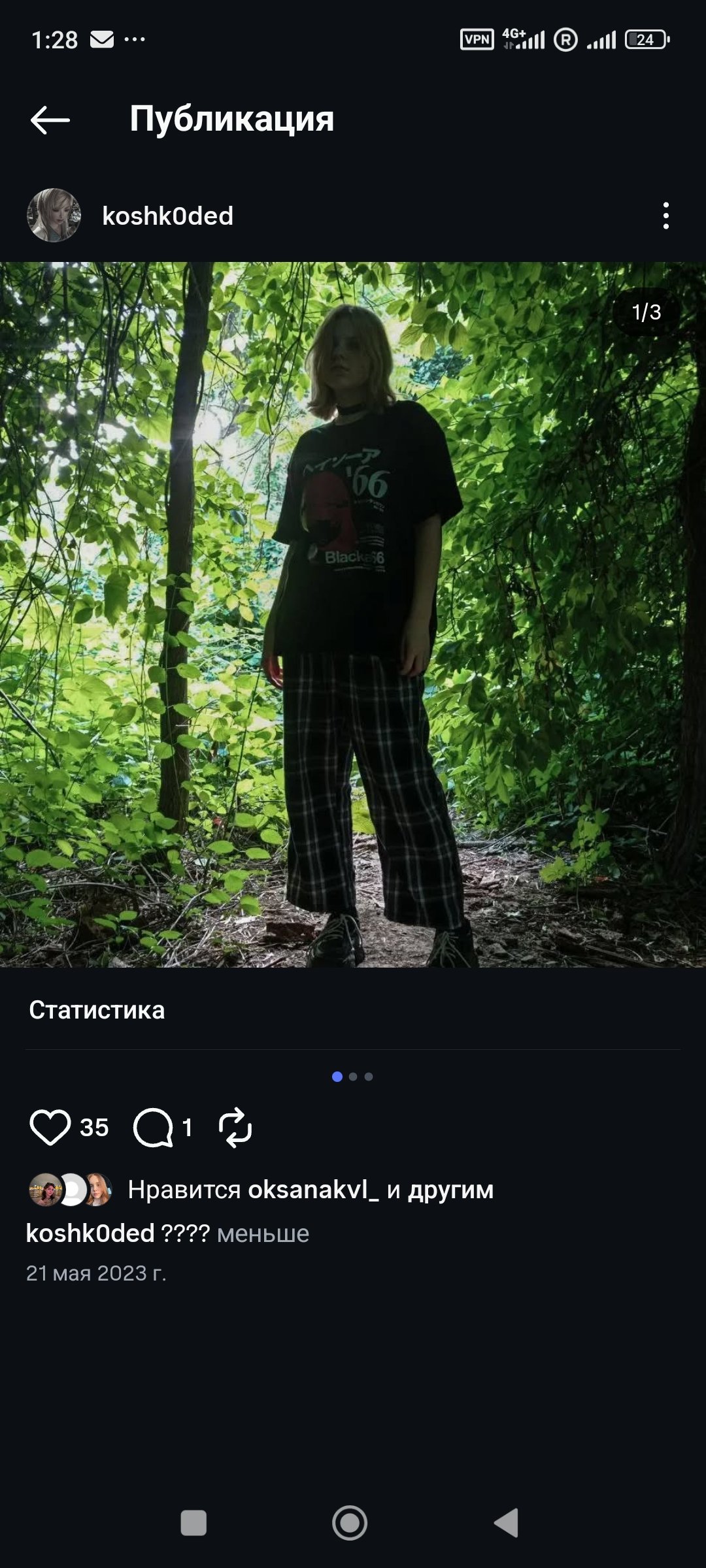
Task: Open the koshk0ded username in the header
Action: (167, 216)
